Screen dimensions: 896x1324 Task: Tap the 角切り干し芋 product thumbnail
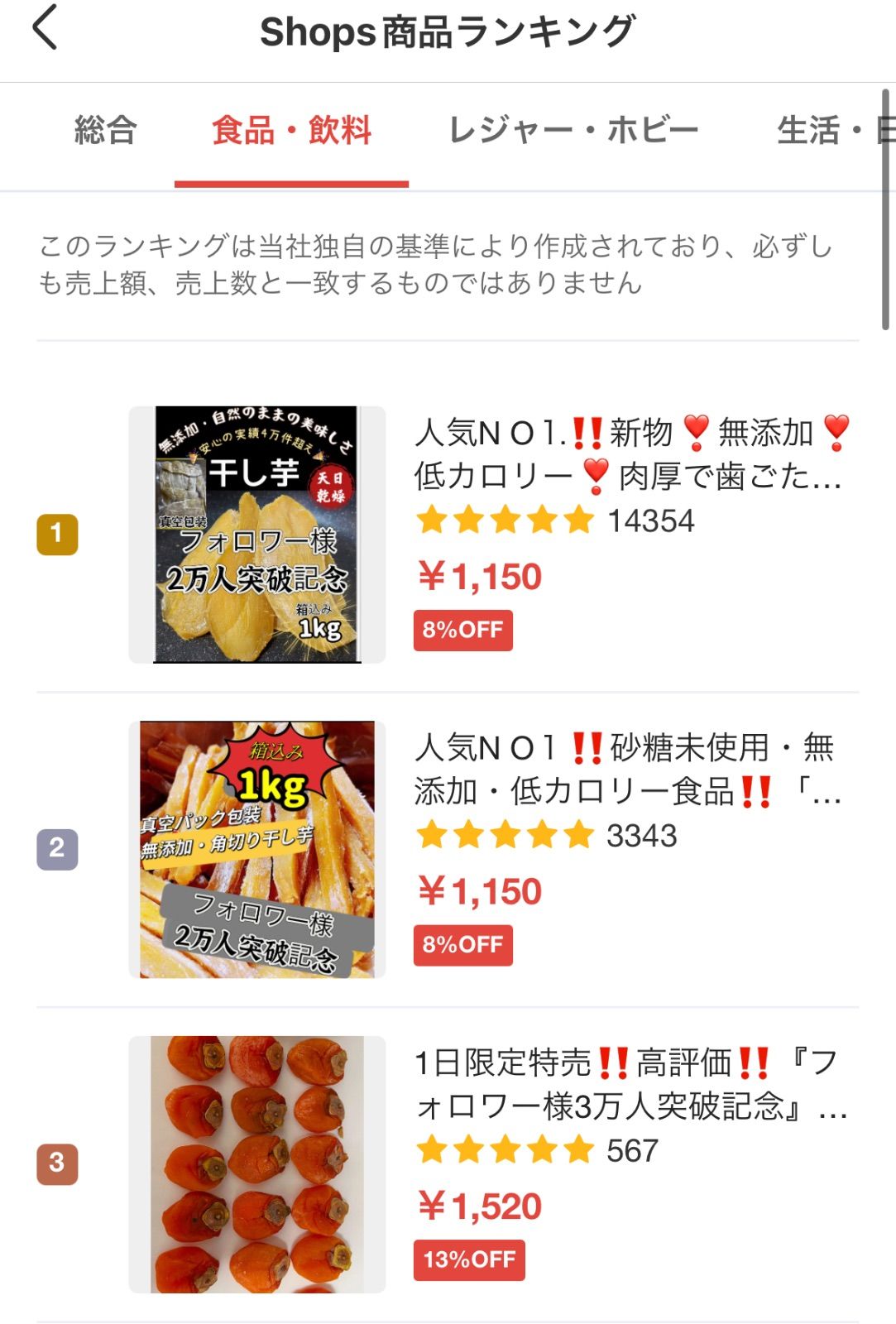coord(257,848)
